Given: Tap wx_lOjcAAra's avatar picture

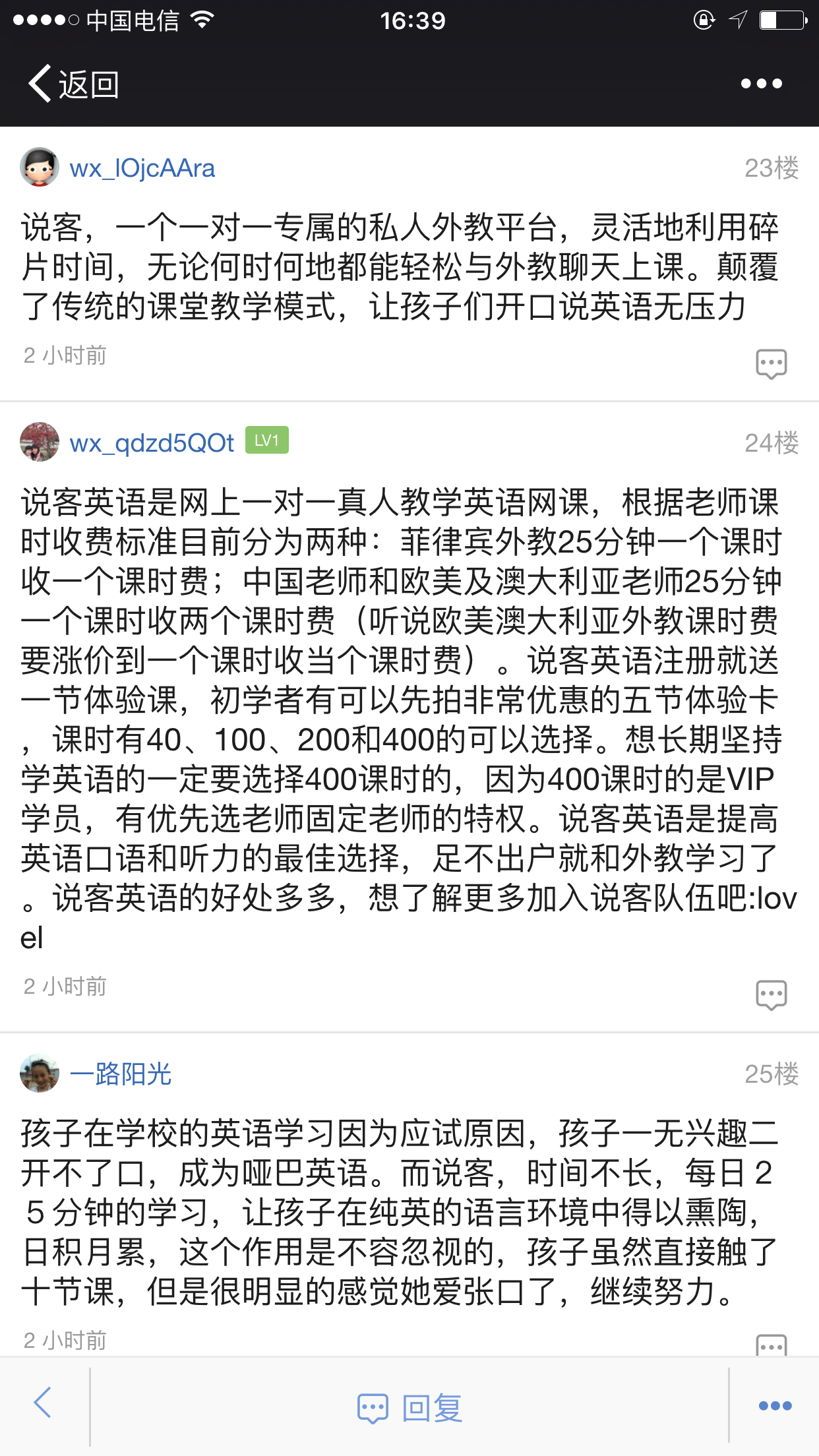Looking at the screenshot, I should 40,167.
